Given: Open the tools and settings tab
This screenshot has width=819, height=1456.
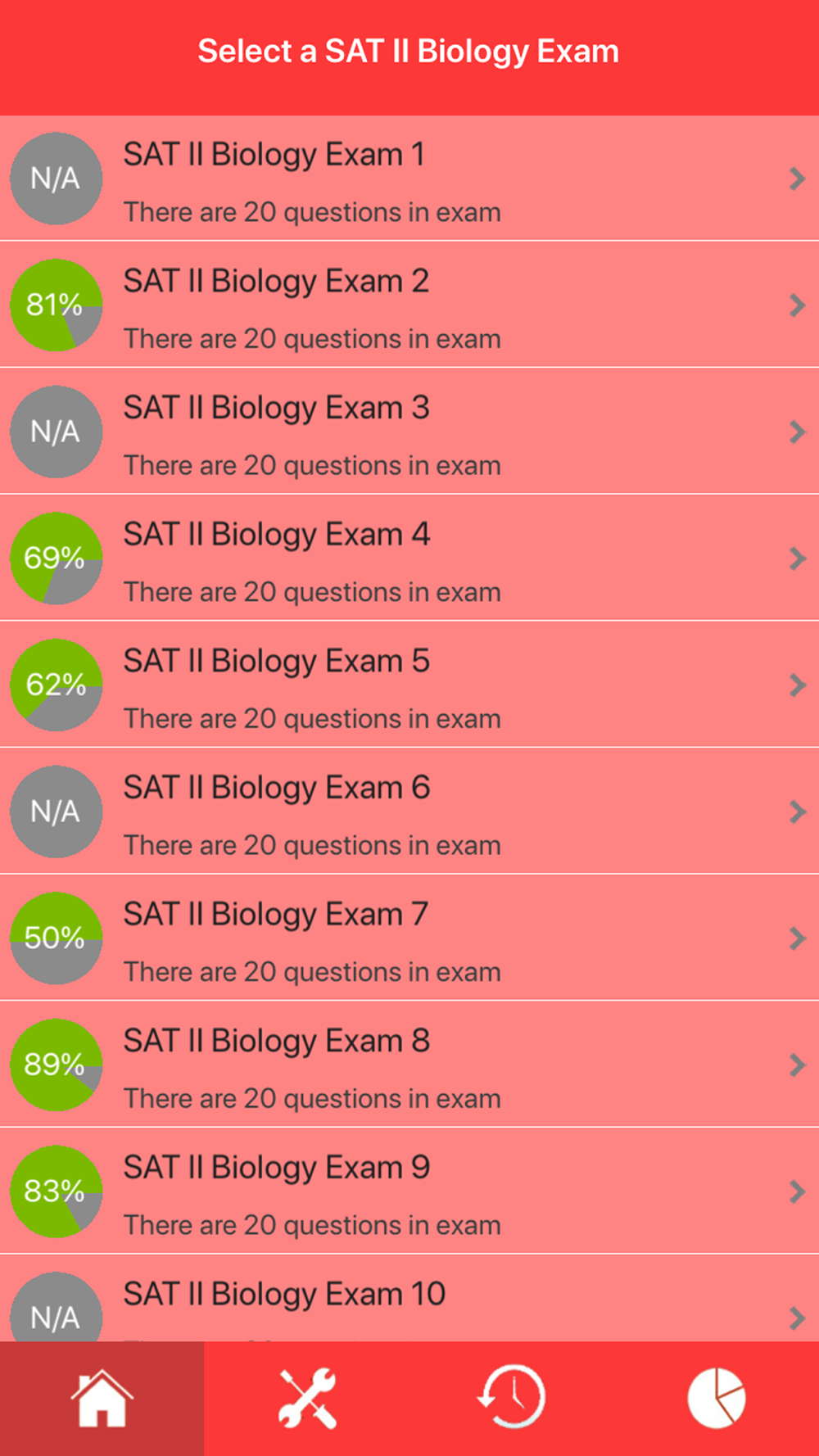Looking at the screenshot, I should click(307, 1399).
